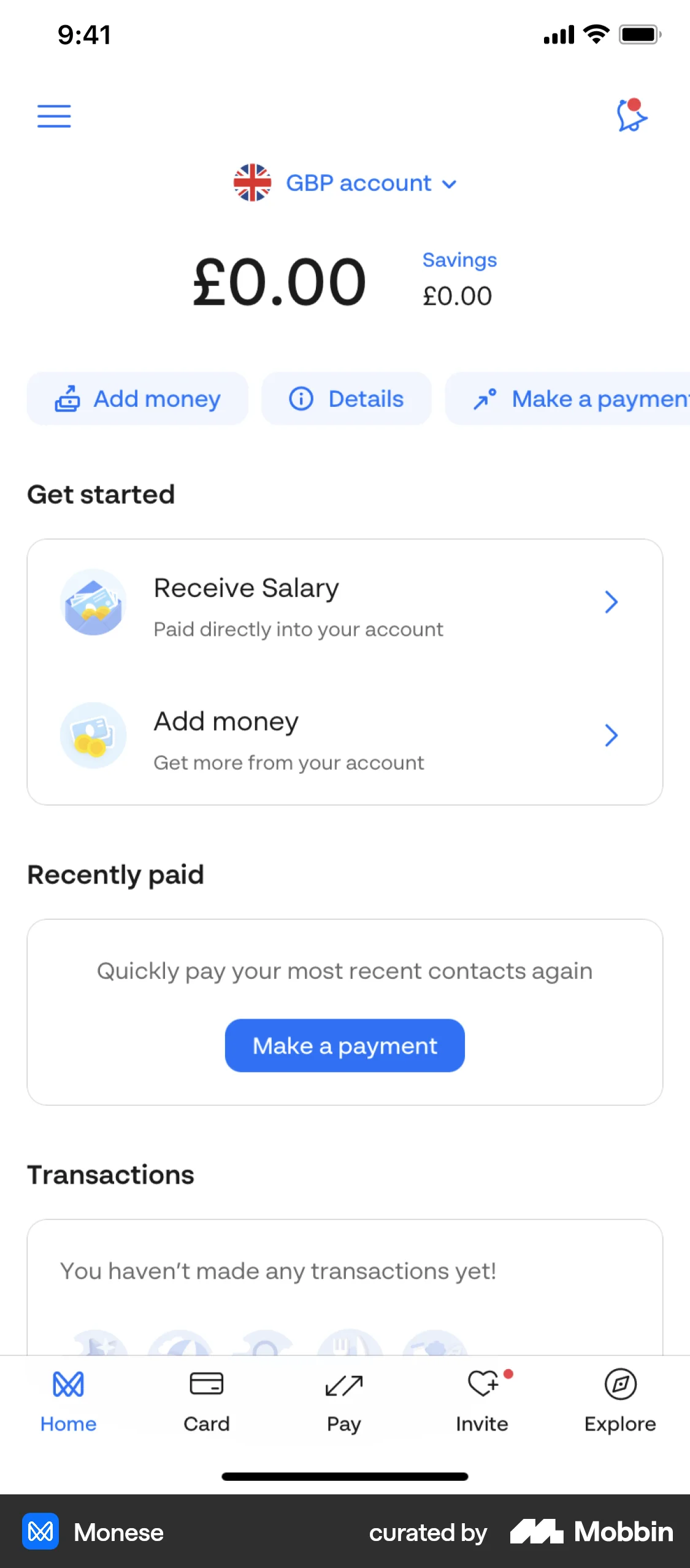690x1568 pixels.
Task: Open notifications via the bell icon
Action: pyautogui.click(x=632, y=116)
